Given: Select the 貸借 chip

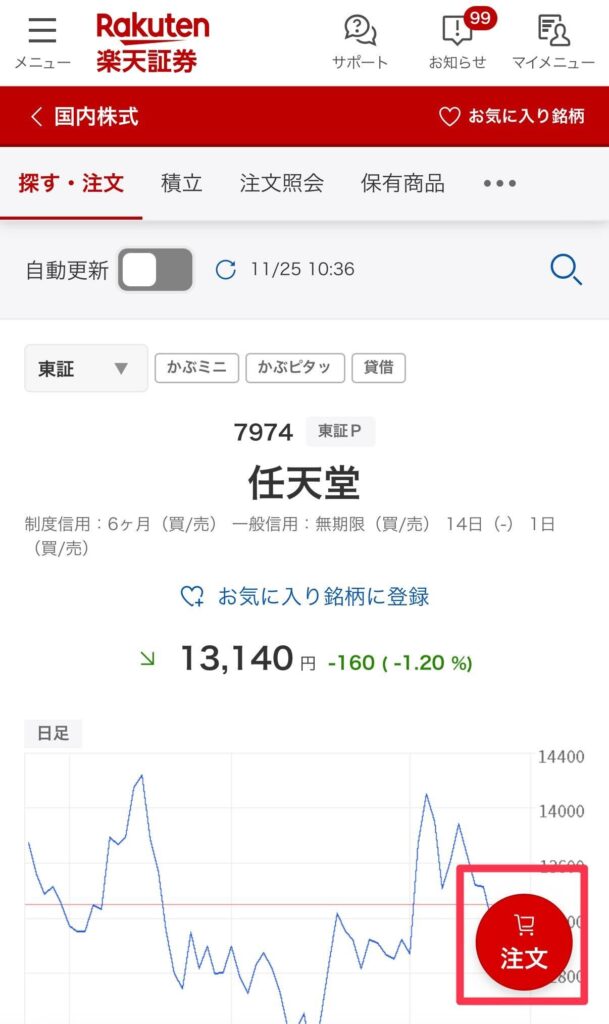Looking at the screenshot, I should [x=378, y=368].
